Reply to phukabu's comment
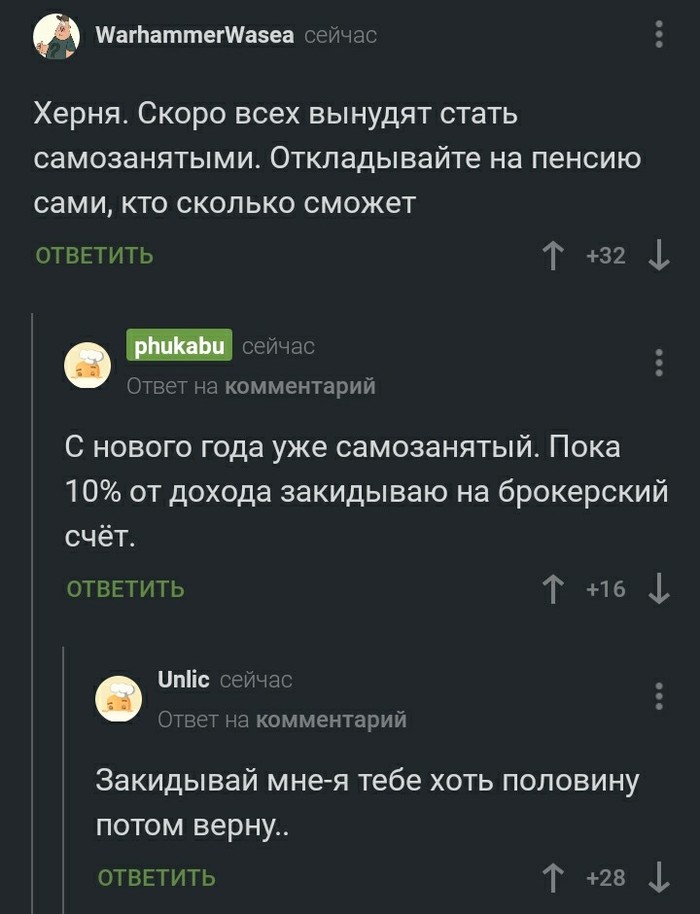Image resolution: width=700 pixels, height=914 pixels. pyautogui.click(x=125, y=589)
